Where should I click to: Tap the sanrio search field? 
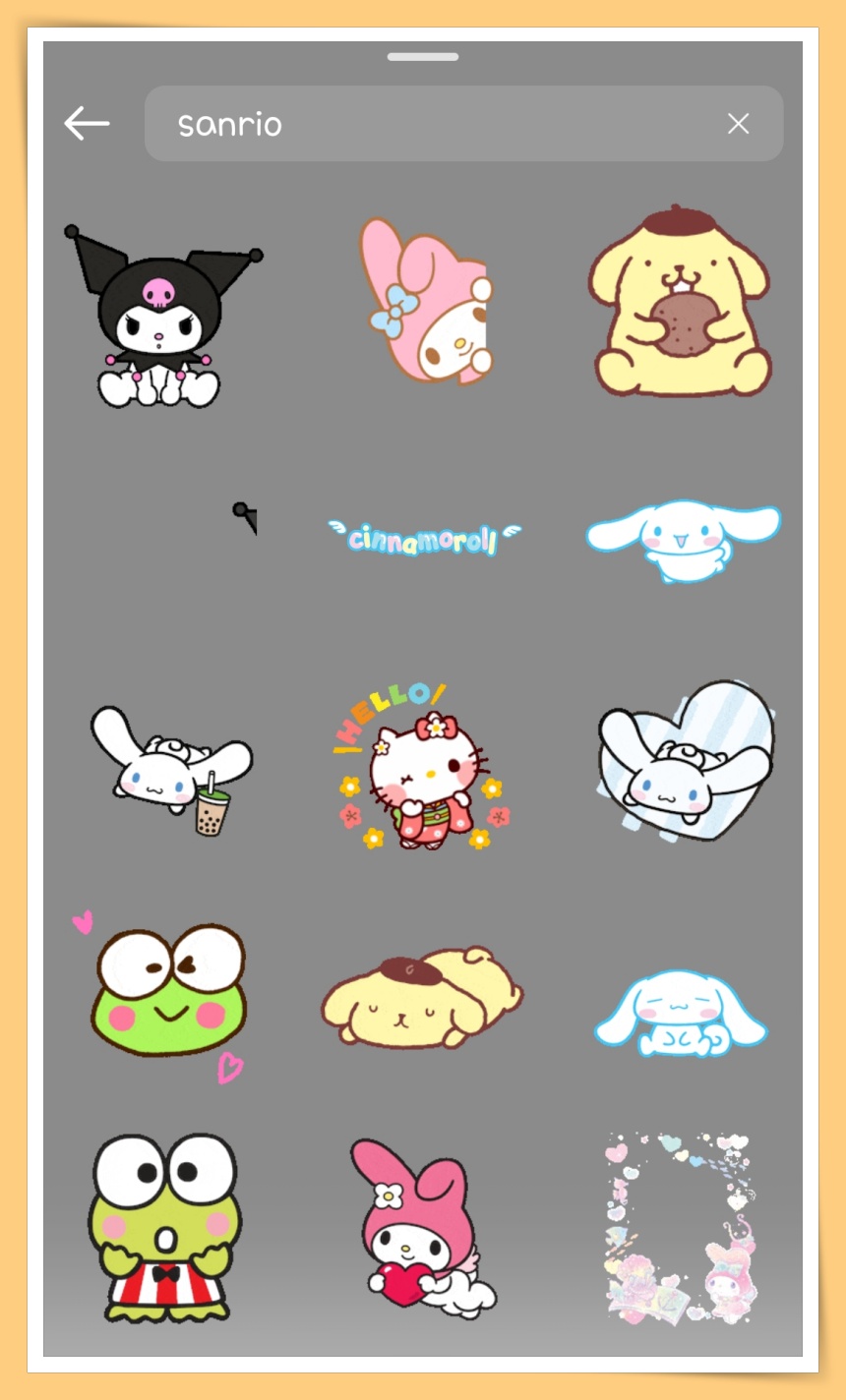433,124
